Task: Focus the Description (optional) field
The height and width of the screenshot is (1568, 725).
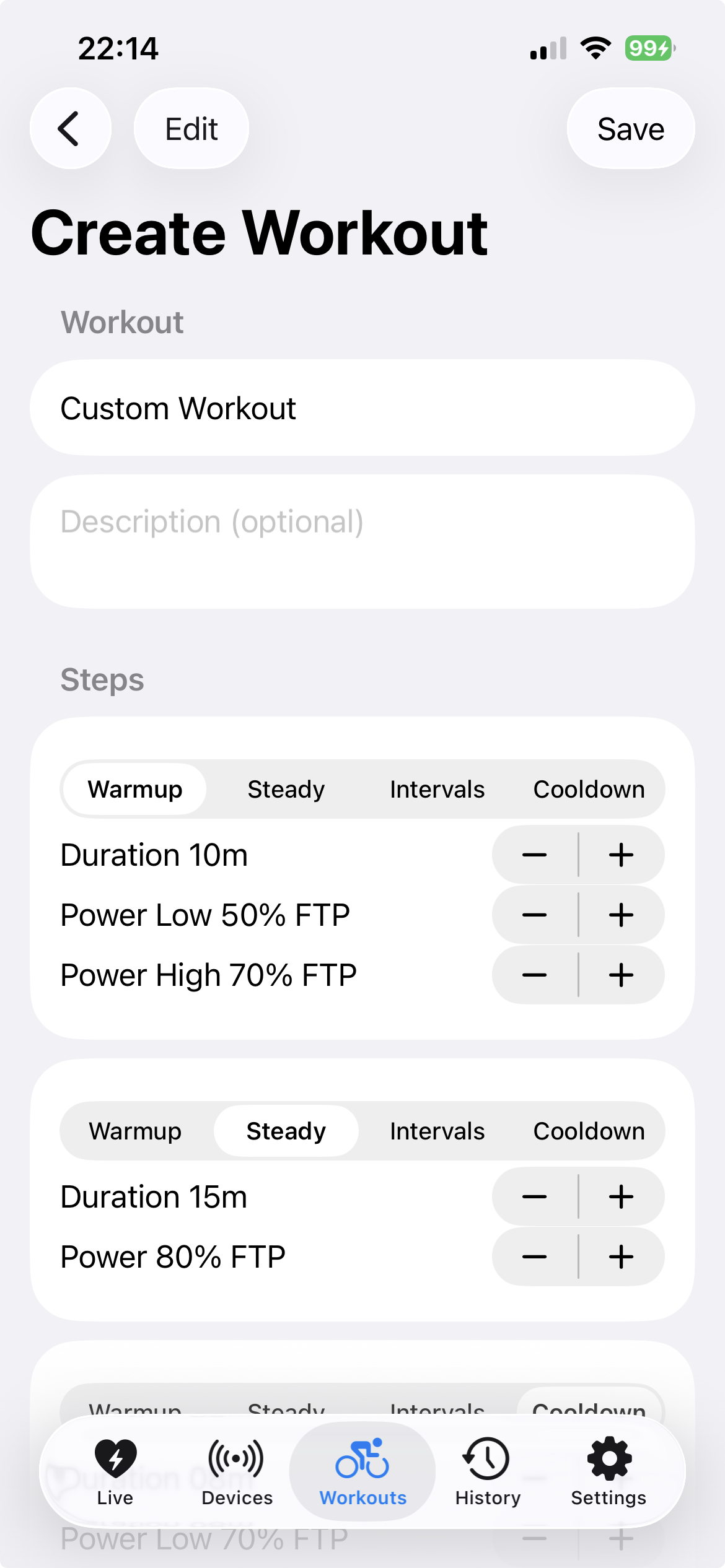Action: point(362,541)
